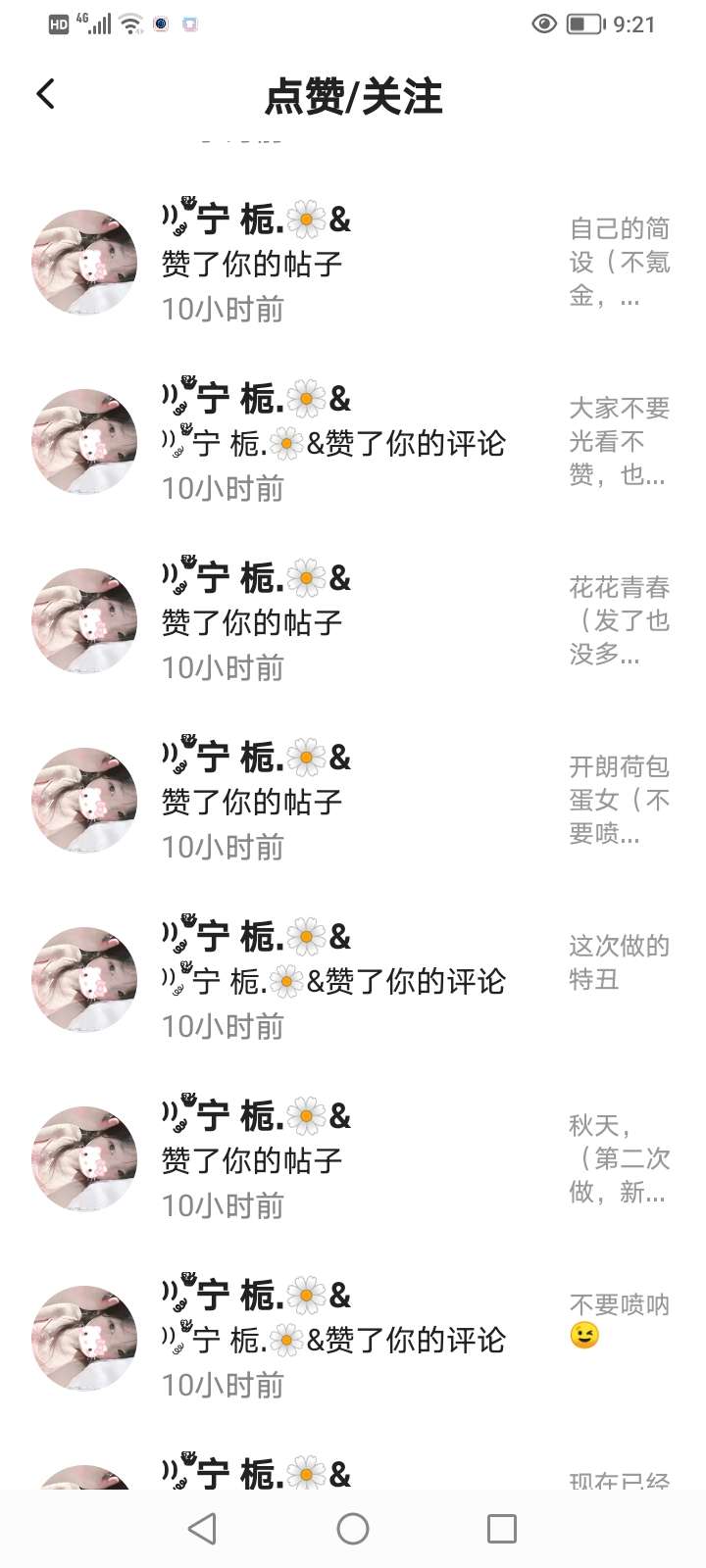Open comment-like notification for 这次做的特丑

pos(353,980)
